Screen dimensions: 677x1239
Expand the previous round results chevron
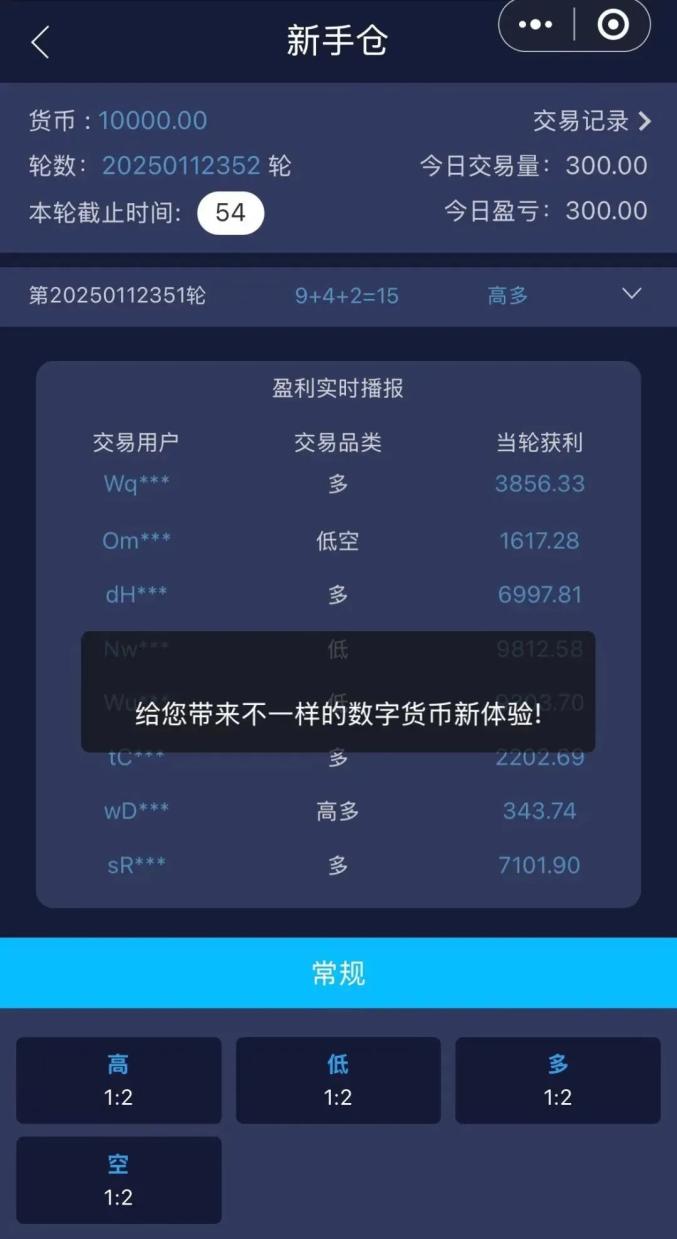point(631,294)
